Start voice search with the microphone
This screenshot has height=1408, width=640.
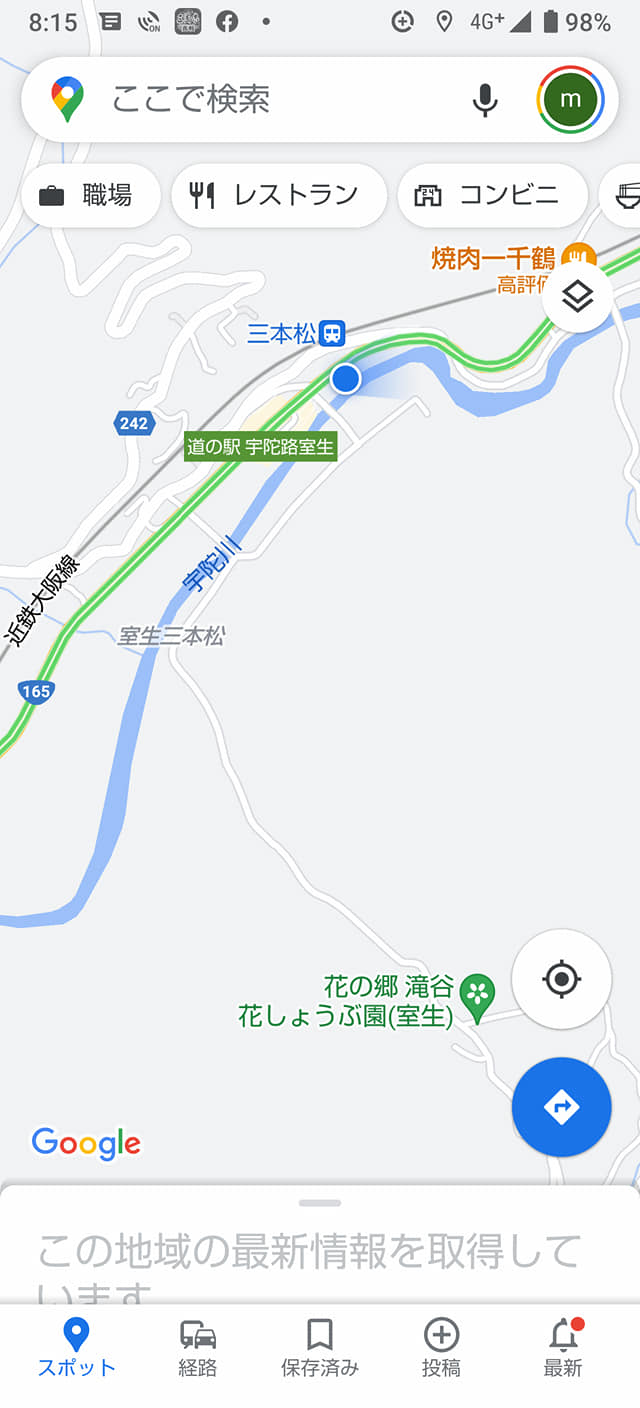(485, 99)
